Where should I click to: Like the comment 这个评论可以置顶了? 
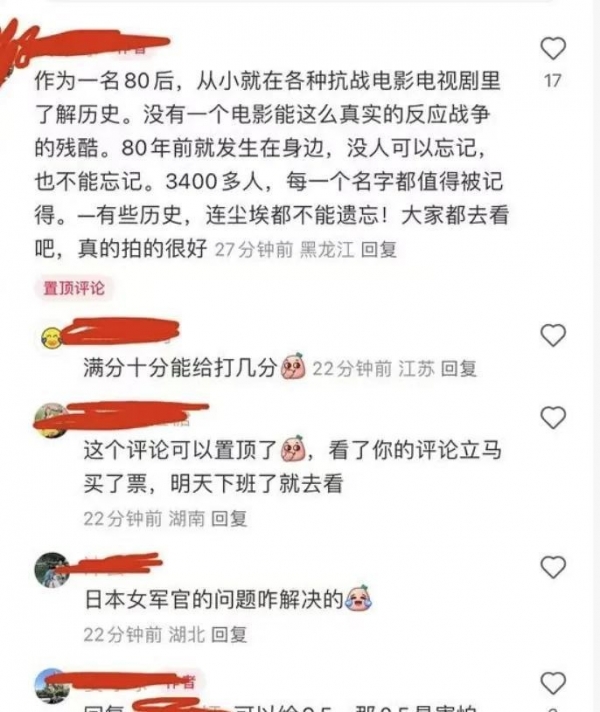tap(553, 417)
